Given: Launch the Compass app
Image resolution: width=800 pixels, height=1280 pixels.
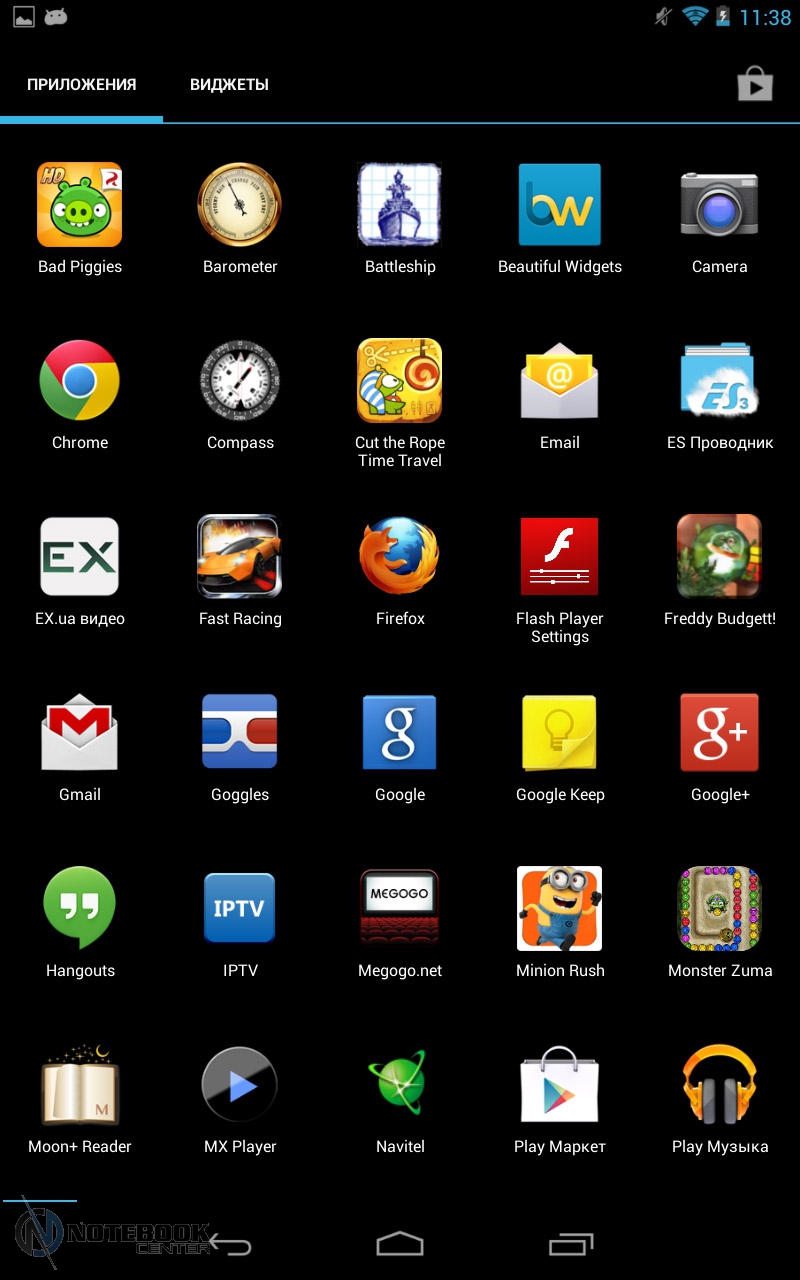Looking at the screenshot, I should 240,382.
